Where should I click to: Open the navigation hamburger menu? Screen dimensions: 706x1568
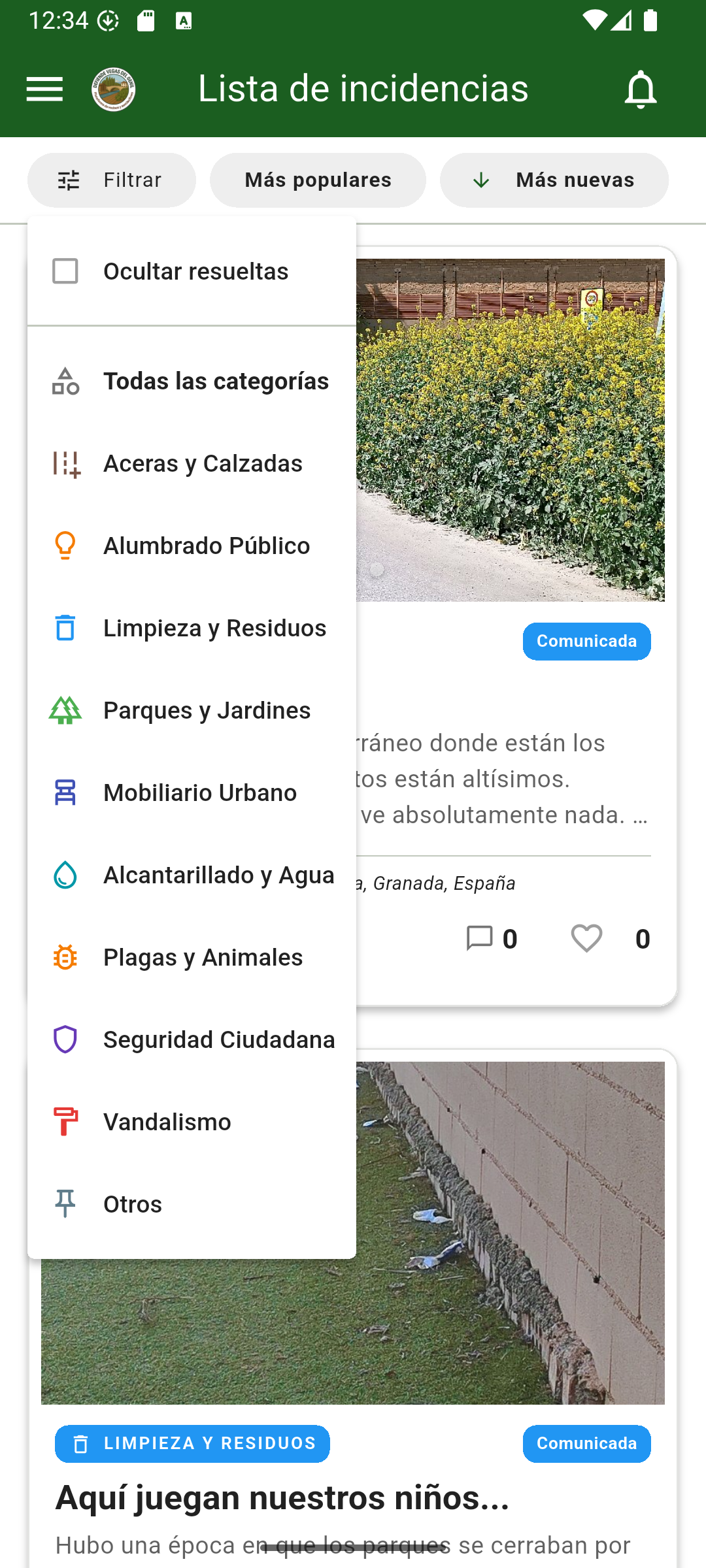point(44,88)
